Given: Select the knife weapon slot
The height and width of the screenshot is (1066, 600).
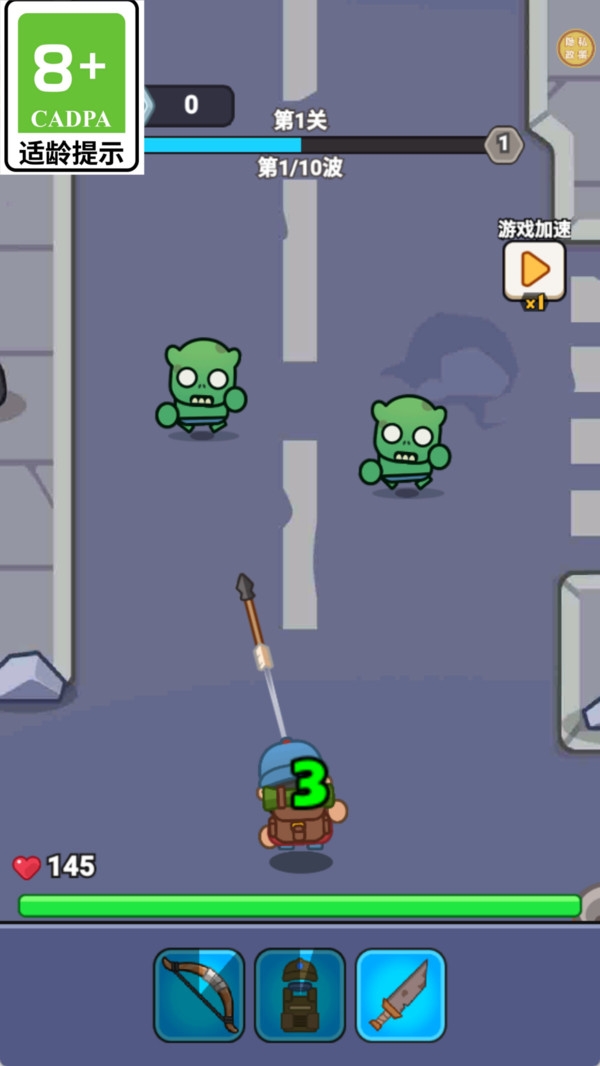Looking at the screenshot, I should point(401,995).
